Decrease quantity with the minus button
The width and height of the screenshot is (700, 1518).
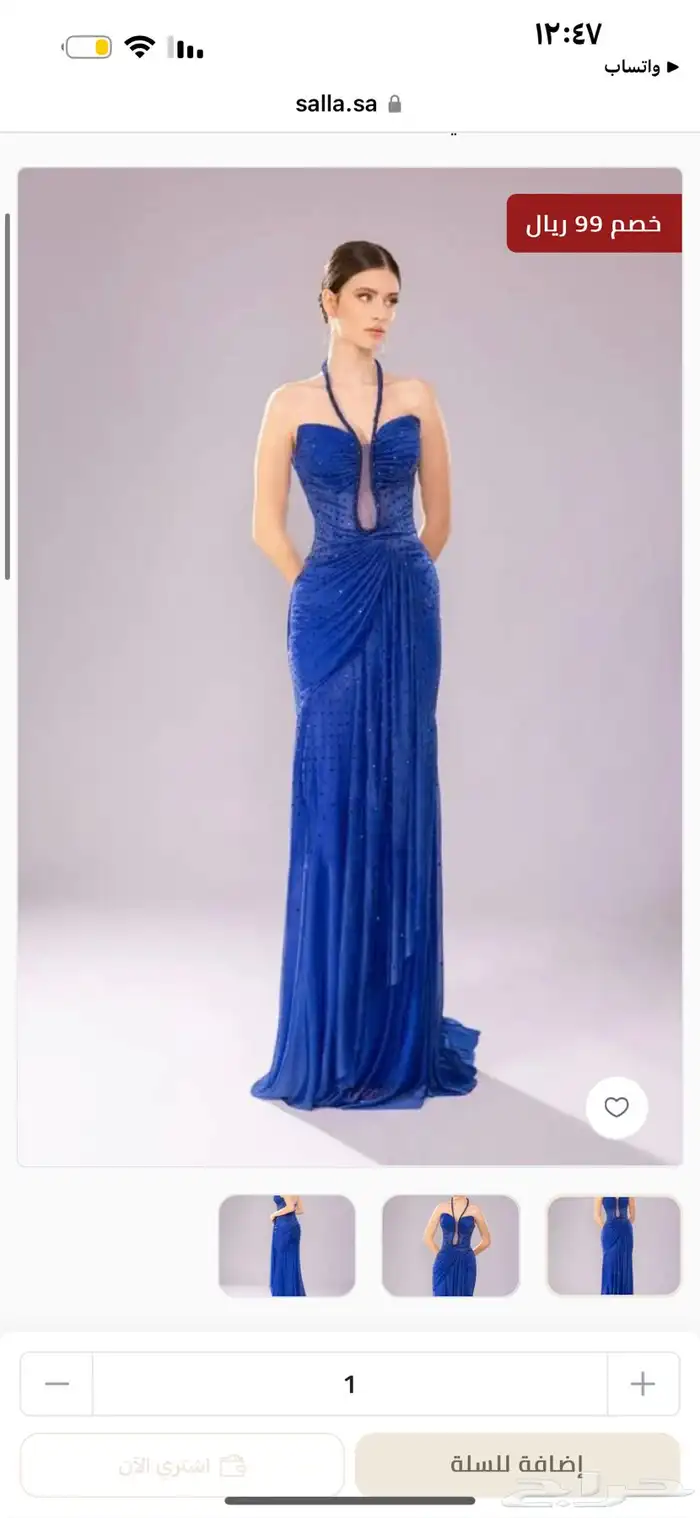(57, 1384)
